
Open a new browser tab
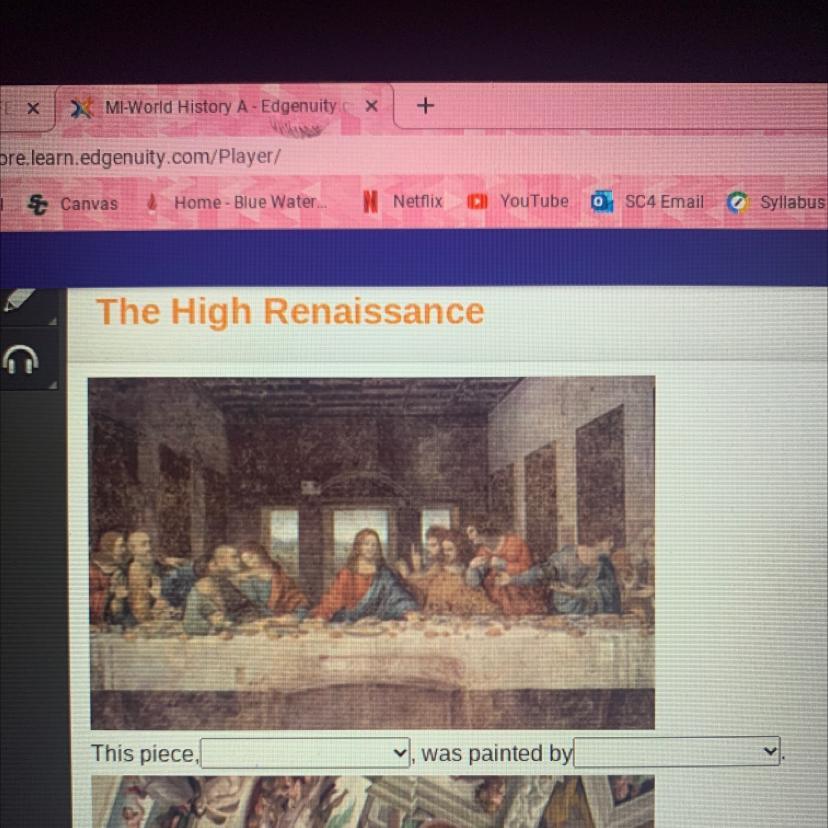point(425,105)
